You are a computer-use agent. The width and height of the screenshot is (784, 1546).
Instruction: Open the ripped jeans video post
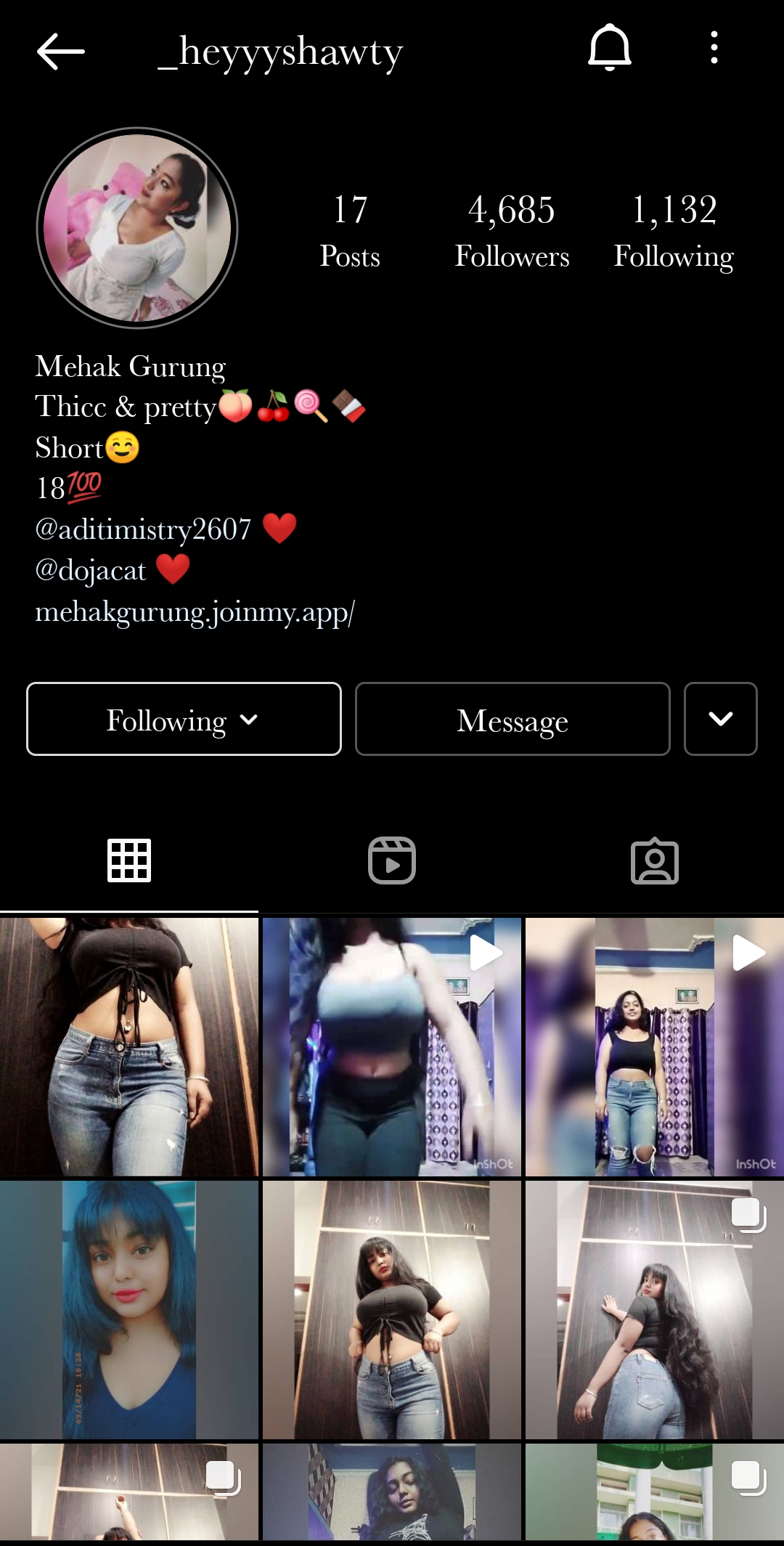[x=654, y=1046]
